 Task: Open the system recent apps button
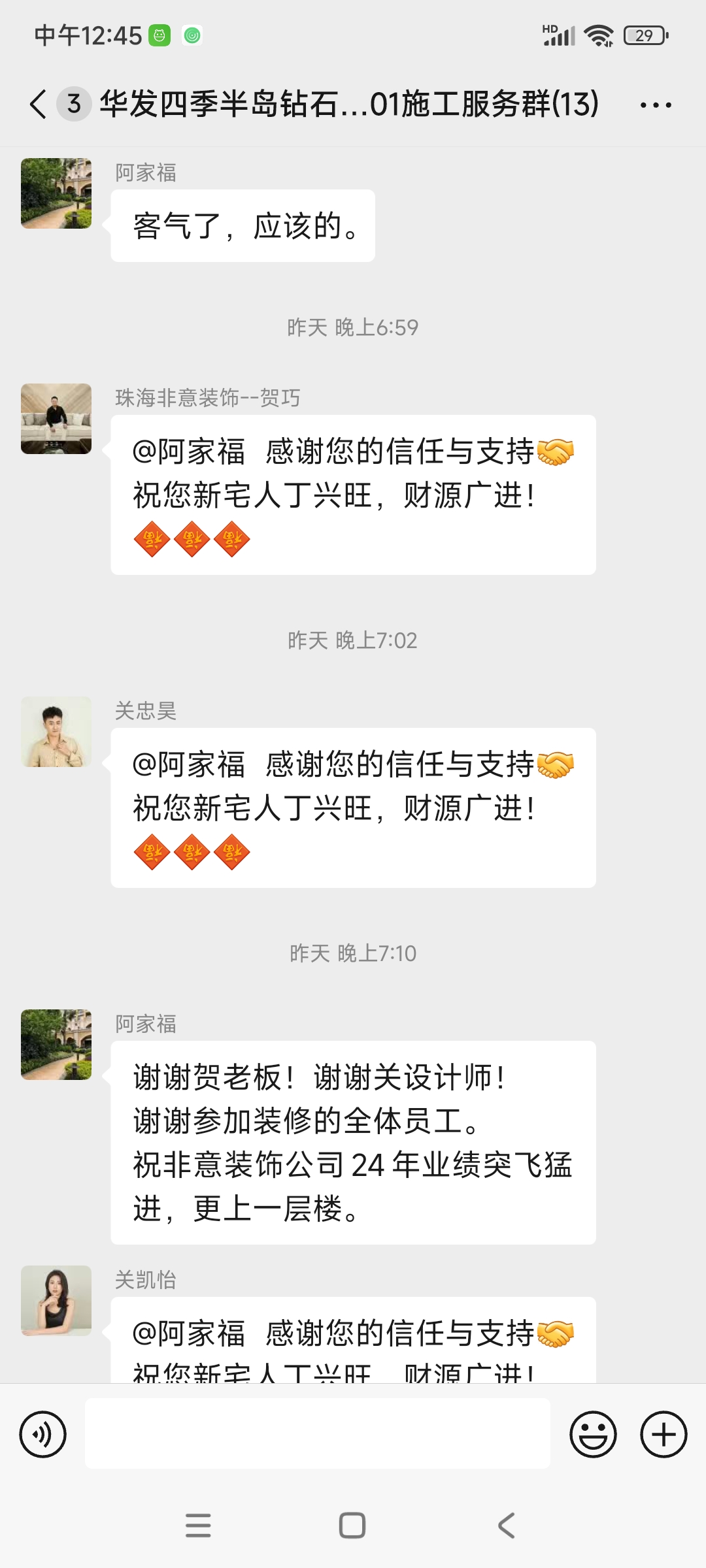[198, 1526]
